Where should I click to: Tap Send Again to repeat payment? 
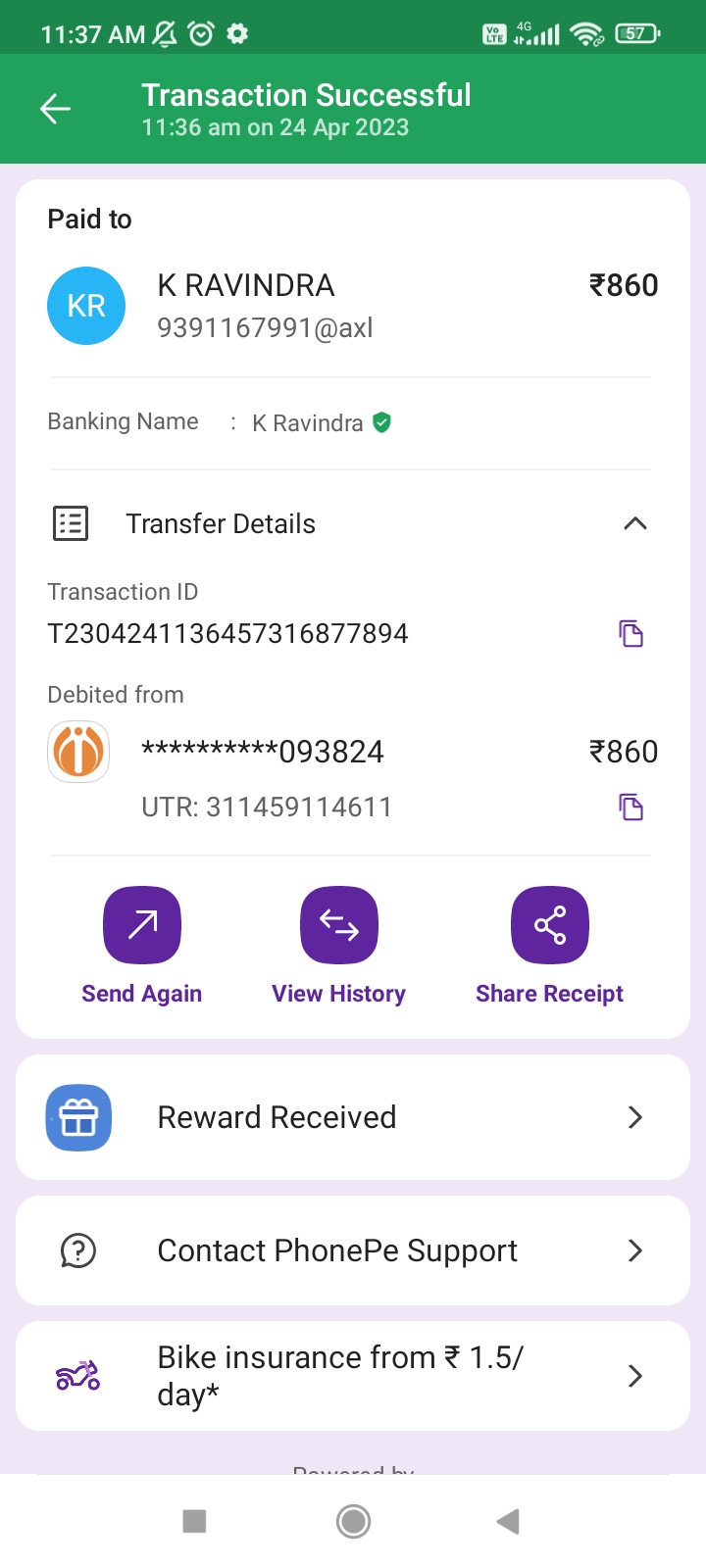click(x=142, y=926)
